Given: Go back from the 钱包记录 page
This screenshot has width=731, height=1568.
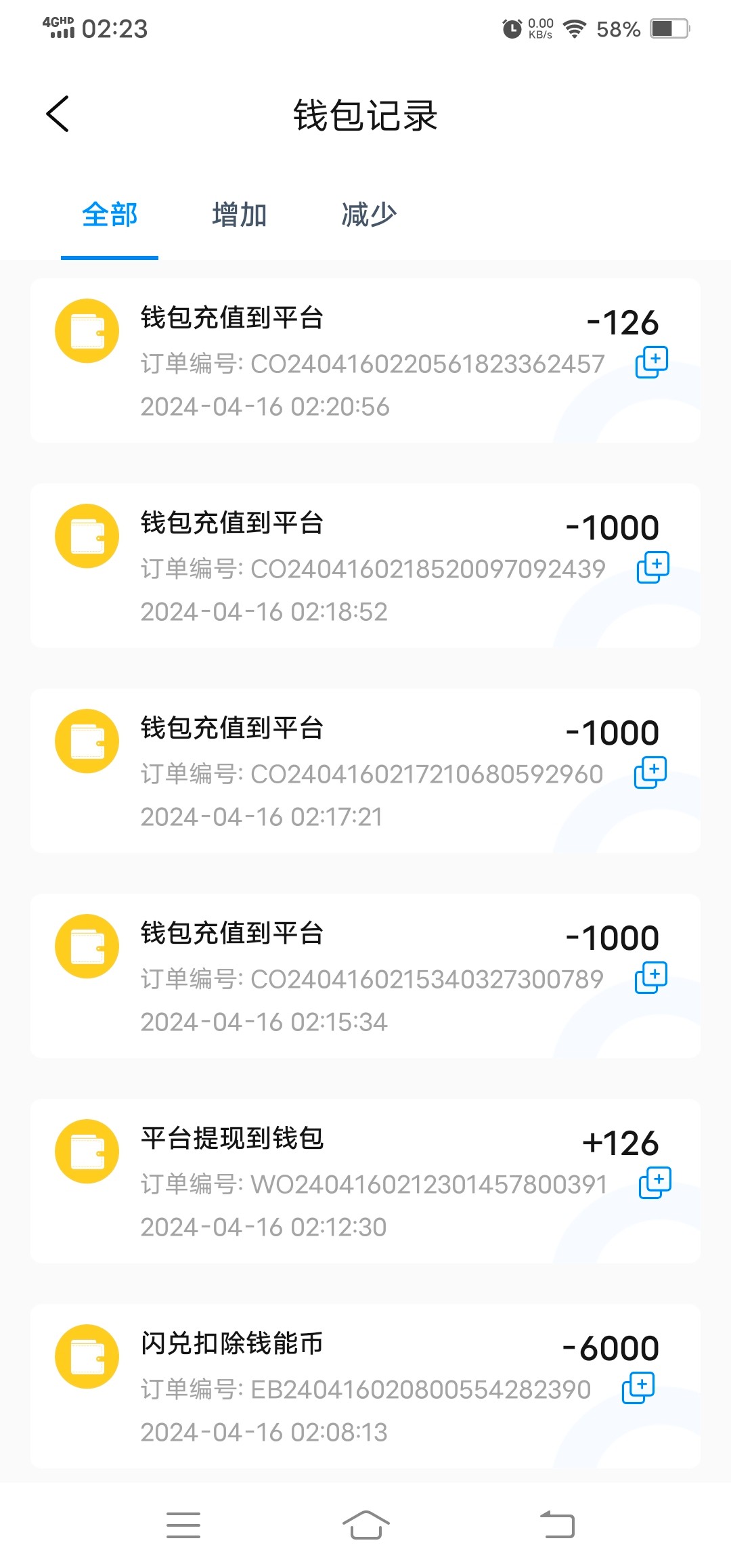Looking at the screenshot, I should click(58, 114).
